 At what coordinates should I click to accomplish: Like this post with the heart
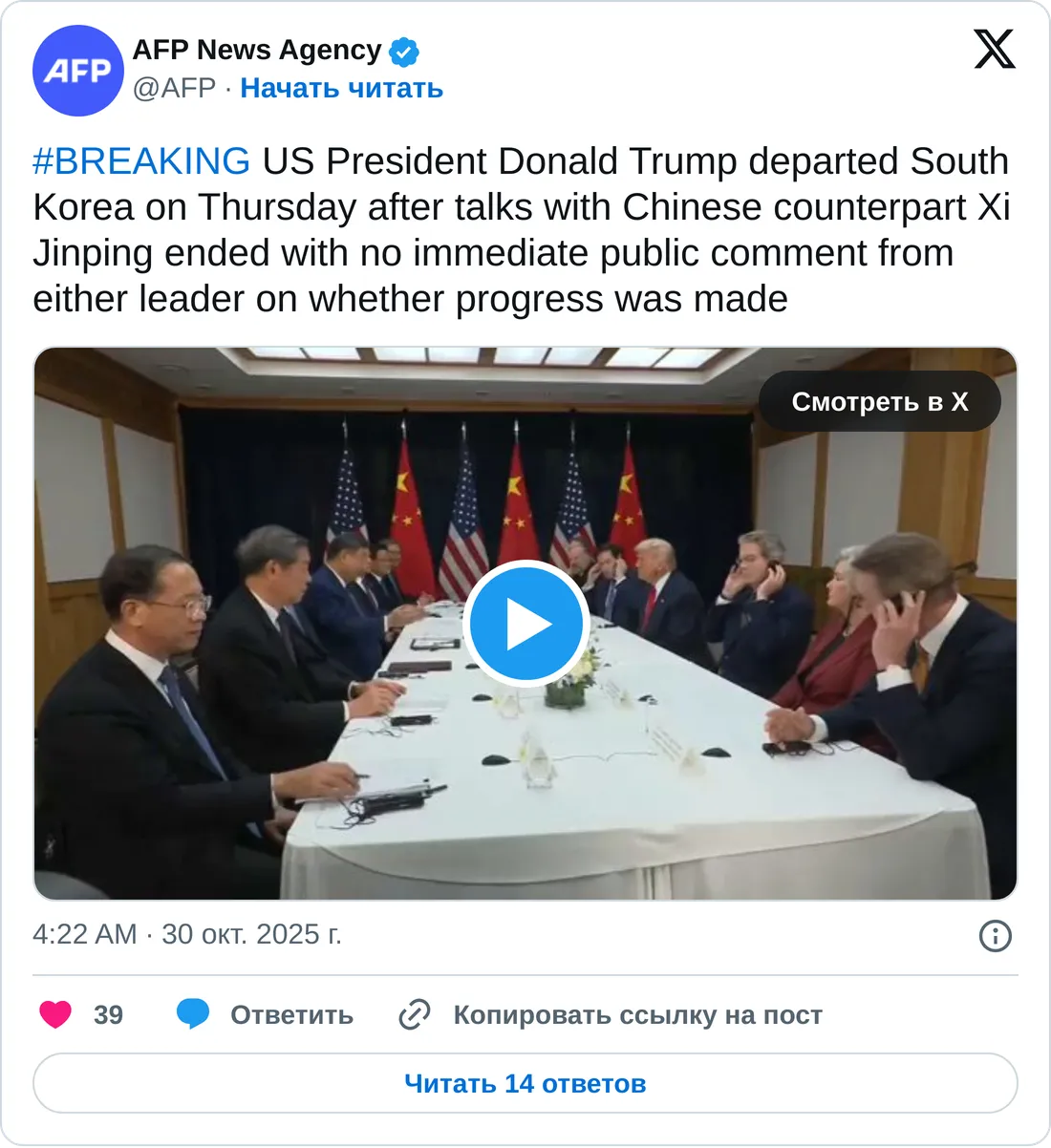point(55,1014)
